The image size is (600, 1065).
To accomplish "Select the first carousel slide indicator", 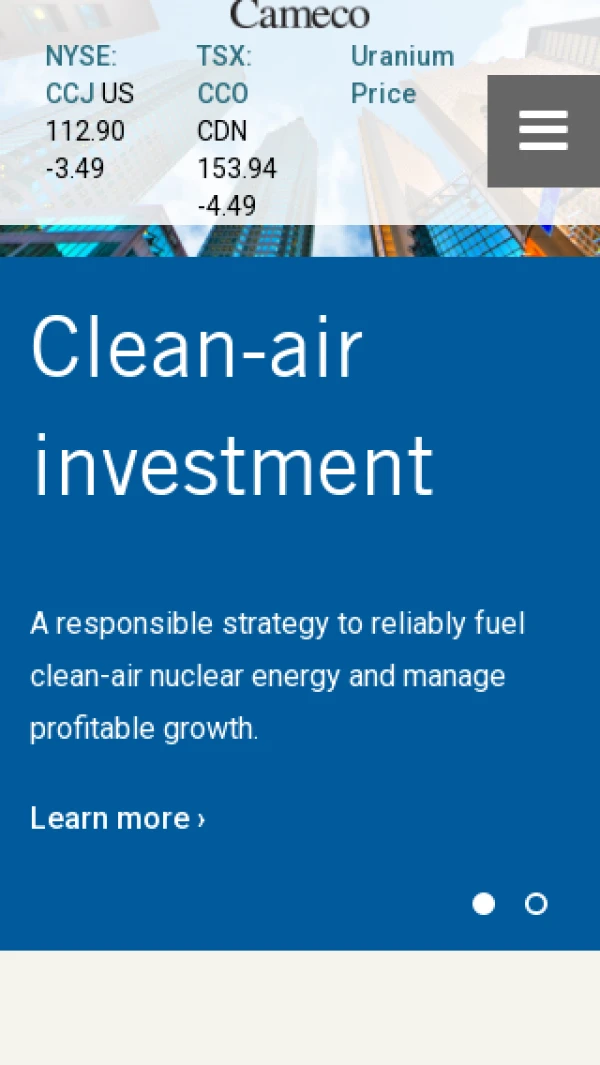I will click(x=484, y=904).
